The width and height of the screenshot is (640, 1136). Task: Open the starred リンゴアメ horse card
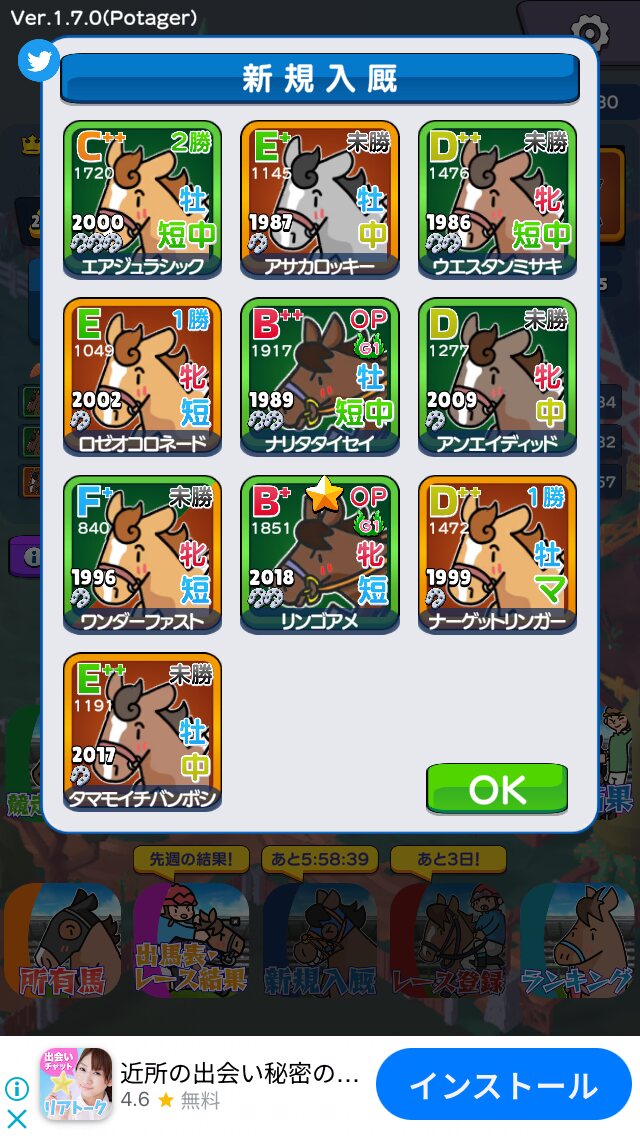[x=320, y=554]
